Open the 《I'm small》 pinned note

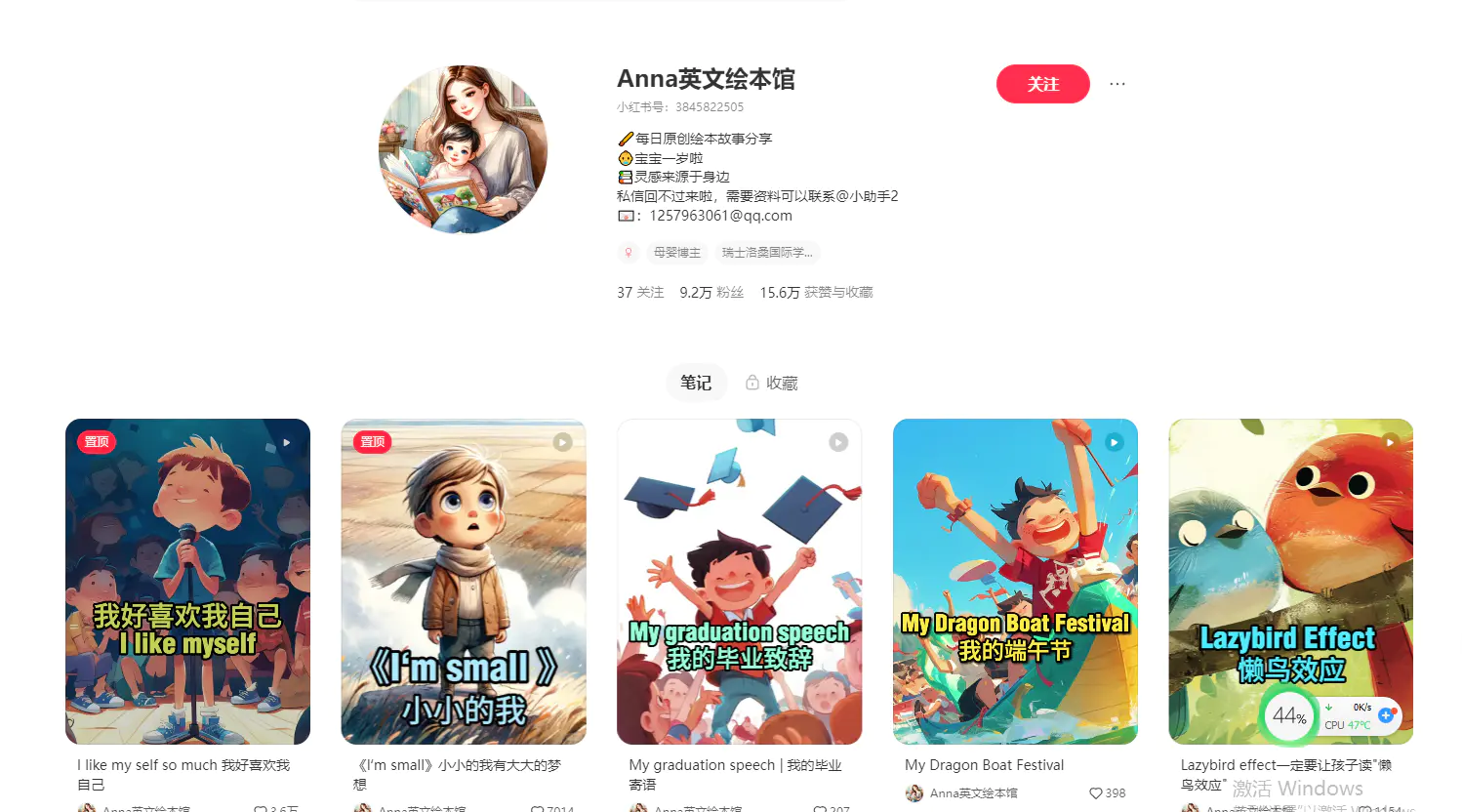(x=464, y=581)
